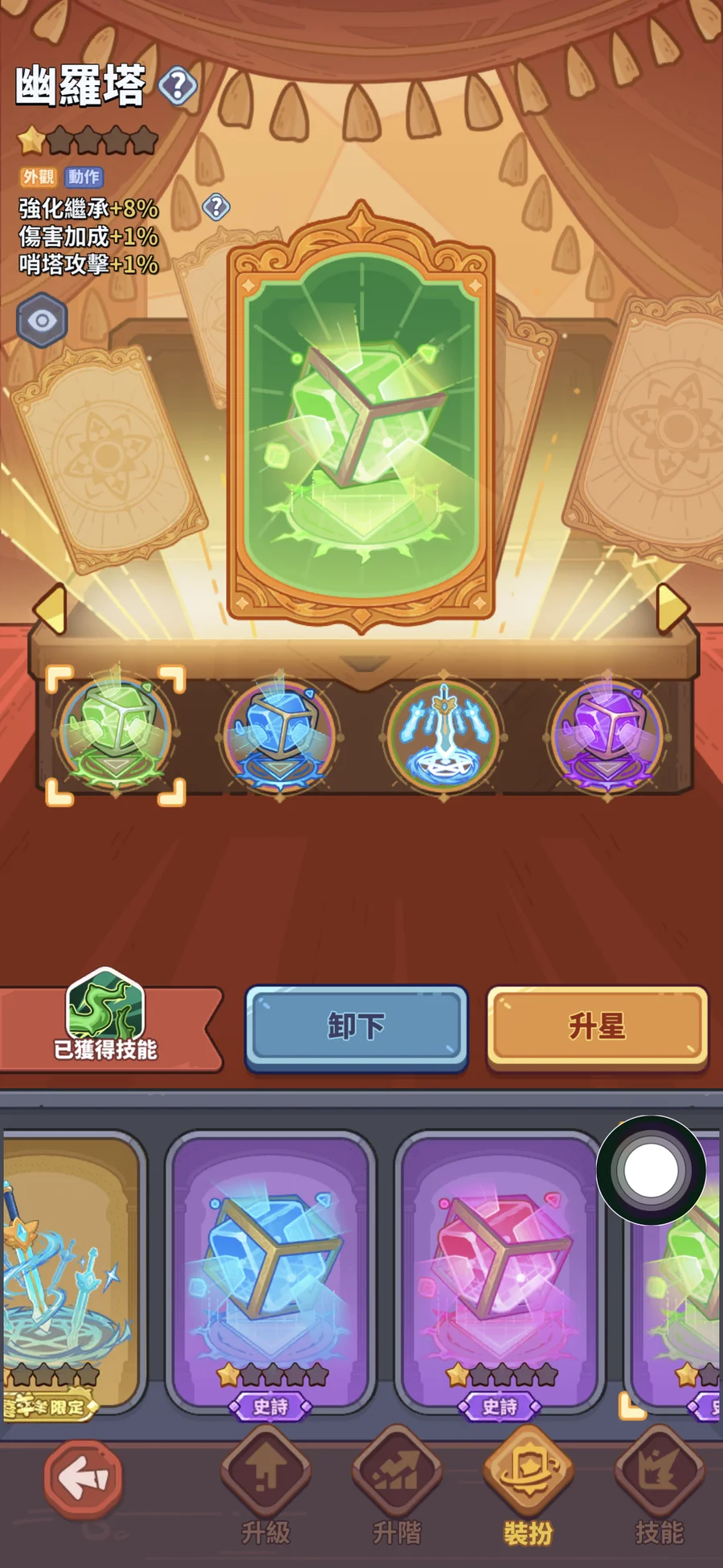Screen dimensions: 723x1568
Task: Select the blue cube skin slot
Action: [x=280, y=735]
